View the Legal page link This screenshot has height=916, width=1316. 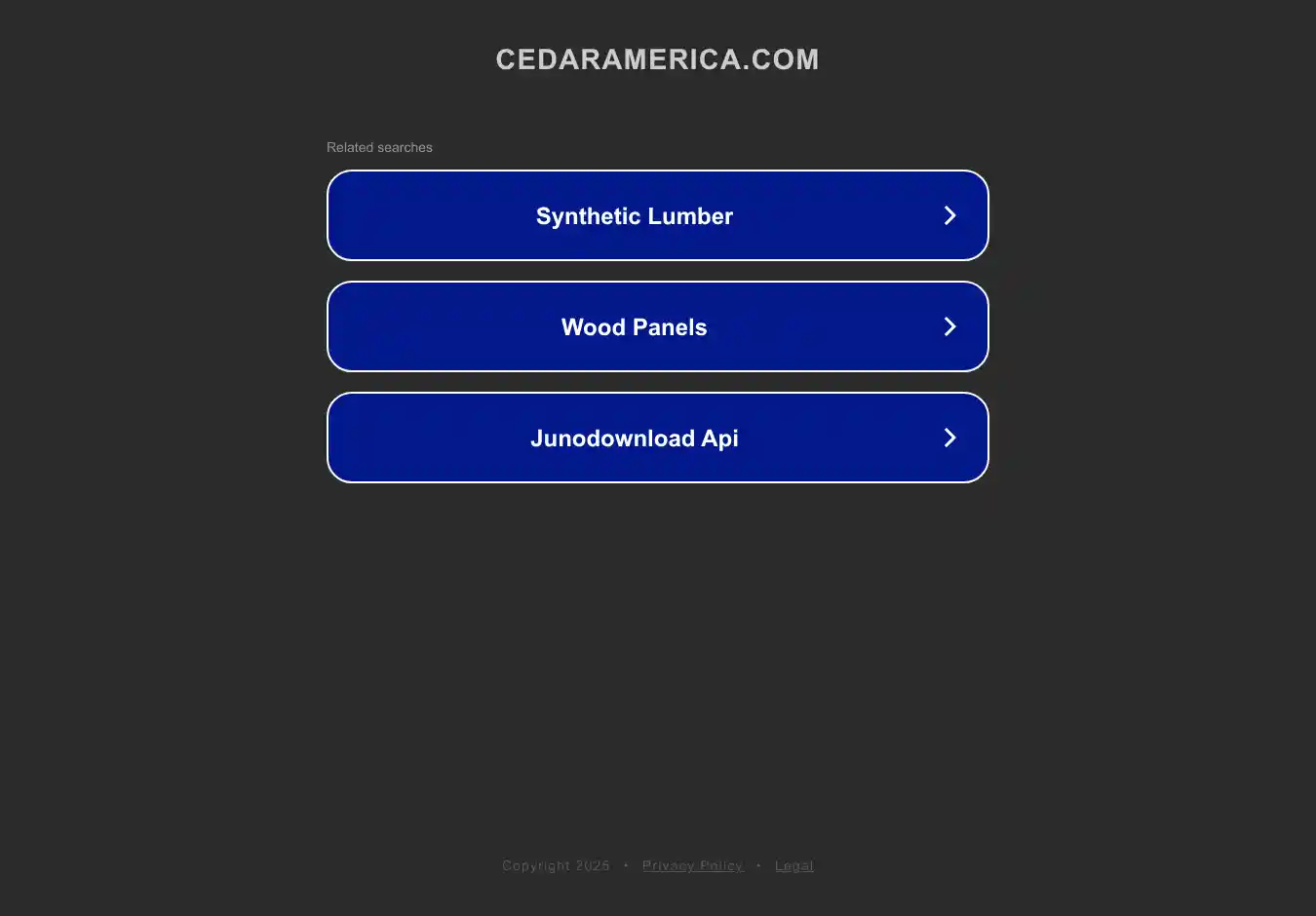tap(793, 865)
